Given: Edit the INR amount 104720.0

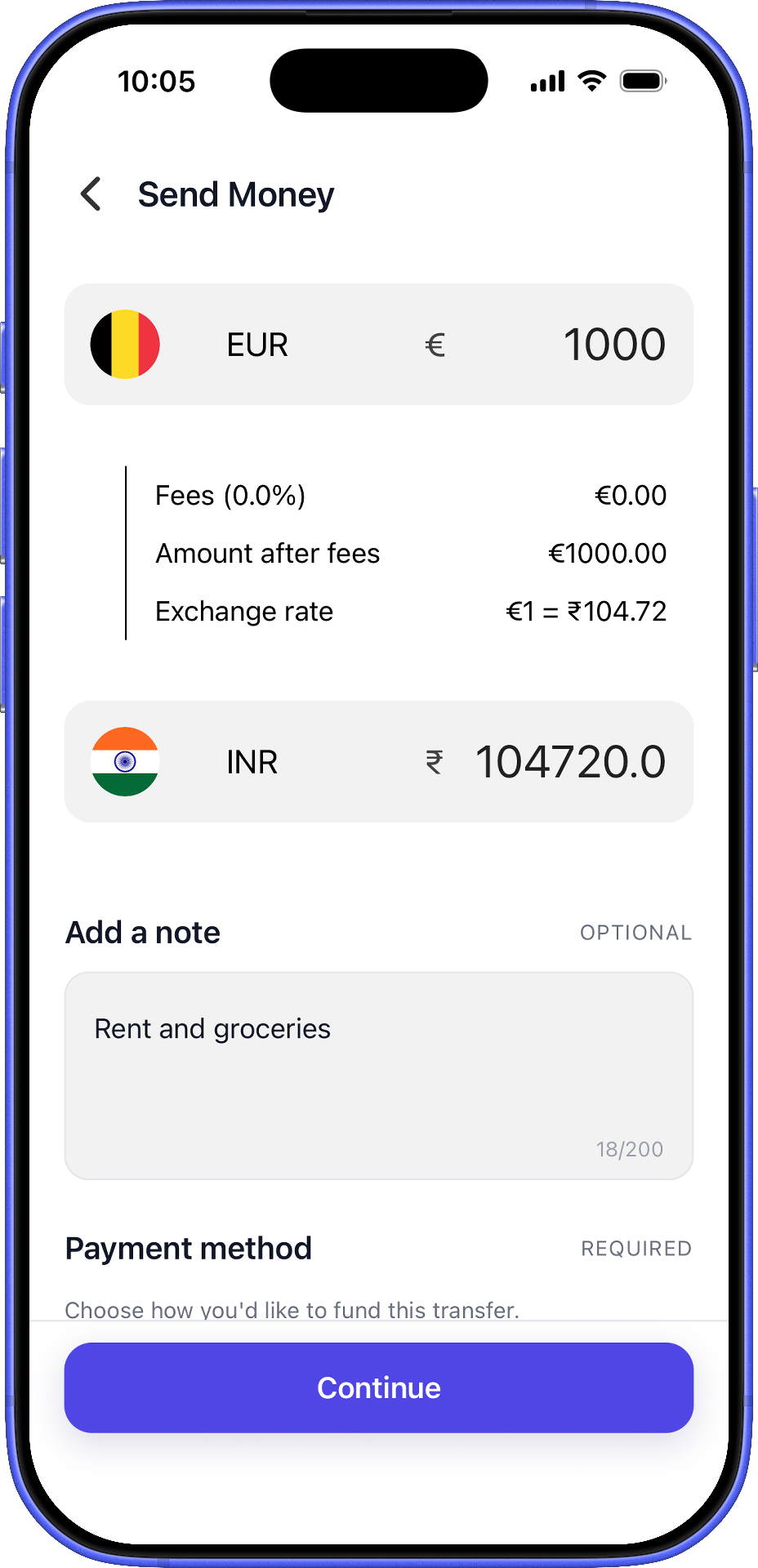Looking at the screenshot, I should coord(570,762).
